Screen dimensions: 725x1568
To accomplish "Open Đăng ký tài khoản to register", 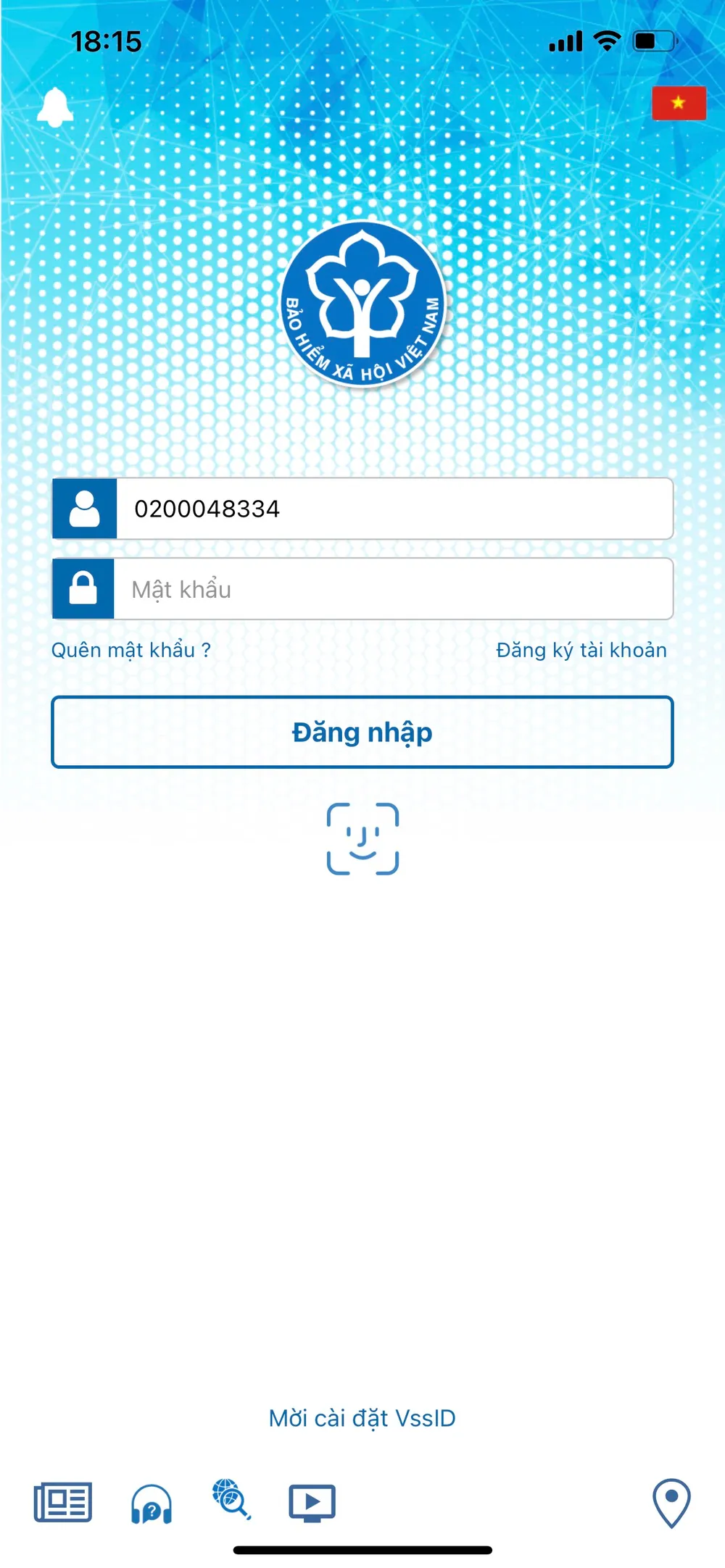I will (x=581, y=650).
